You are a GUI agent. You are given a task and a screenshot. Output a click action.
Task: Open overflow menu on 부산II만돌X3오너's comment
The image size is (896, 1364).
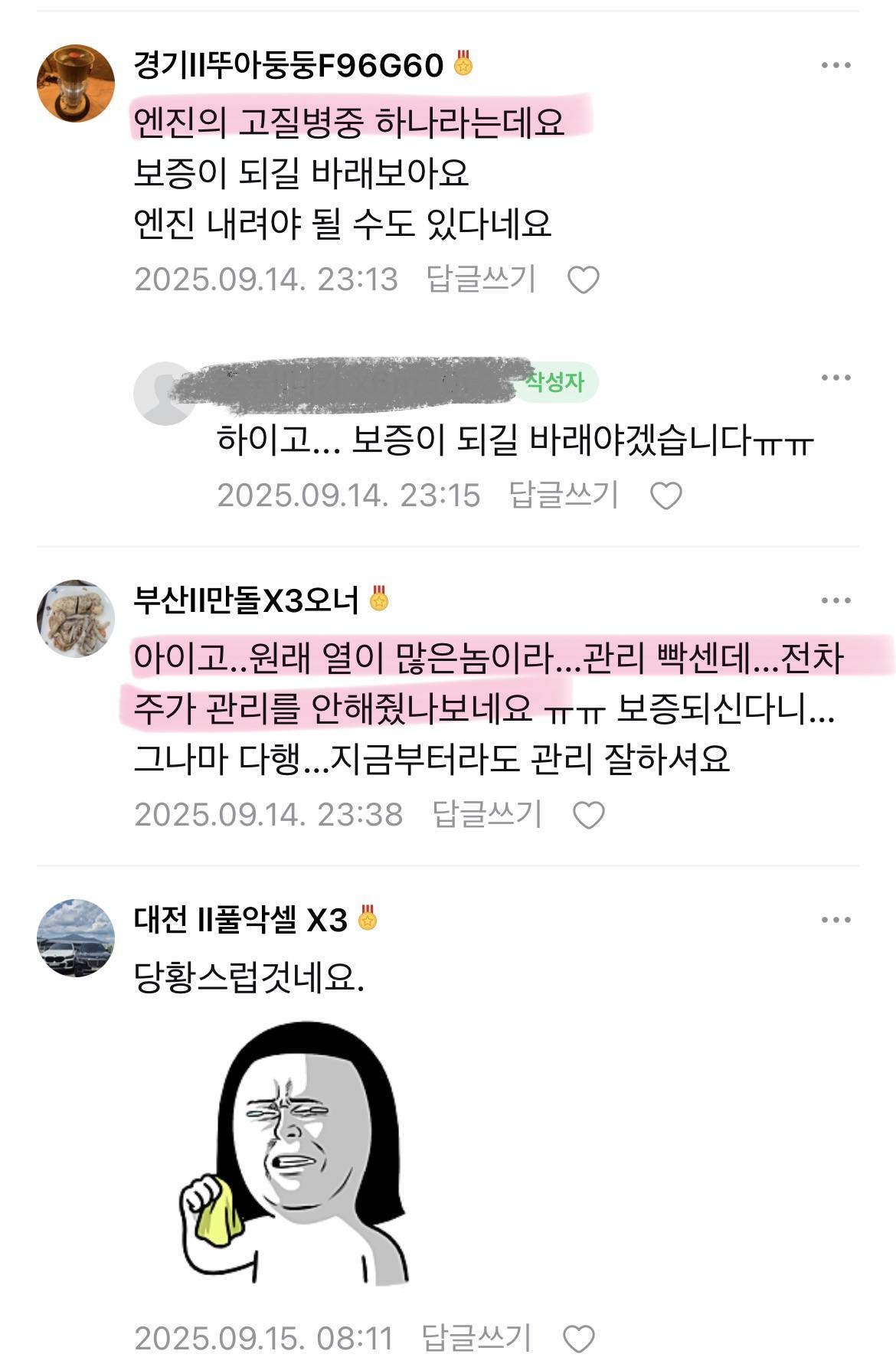coord(836,600)
